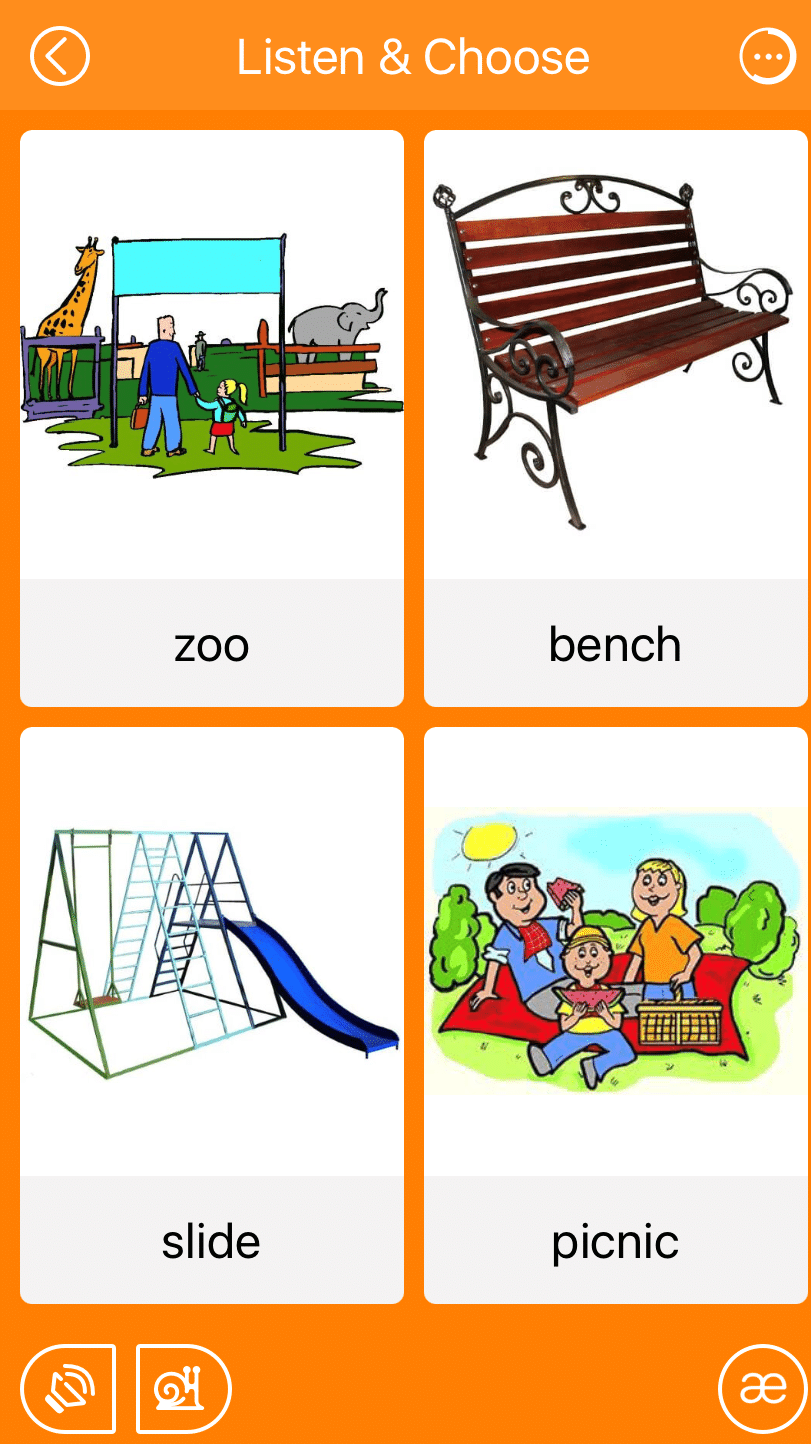This screenshot has width=811, height=1444.
Task: Show phonetic transcription with æ button
Action: 762,1388
